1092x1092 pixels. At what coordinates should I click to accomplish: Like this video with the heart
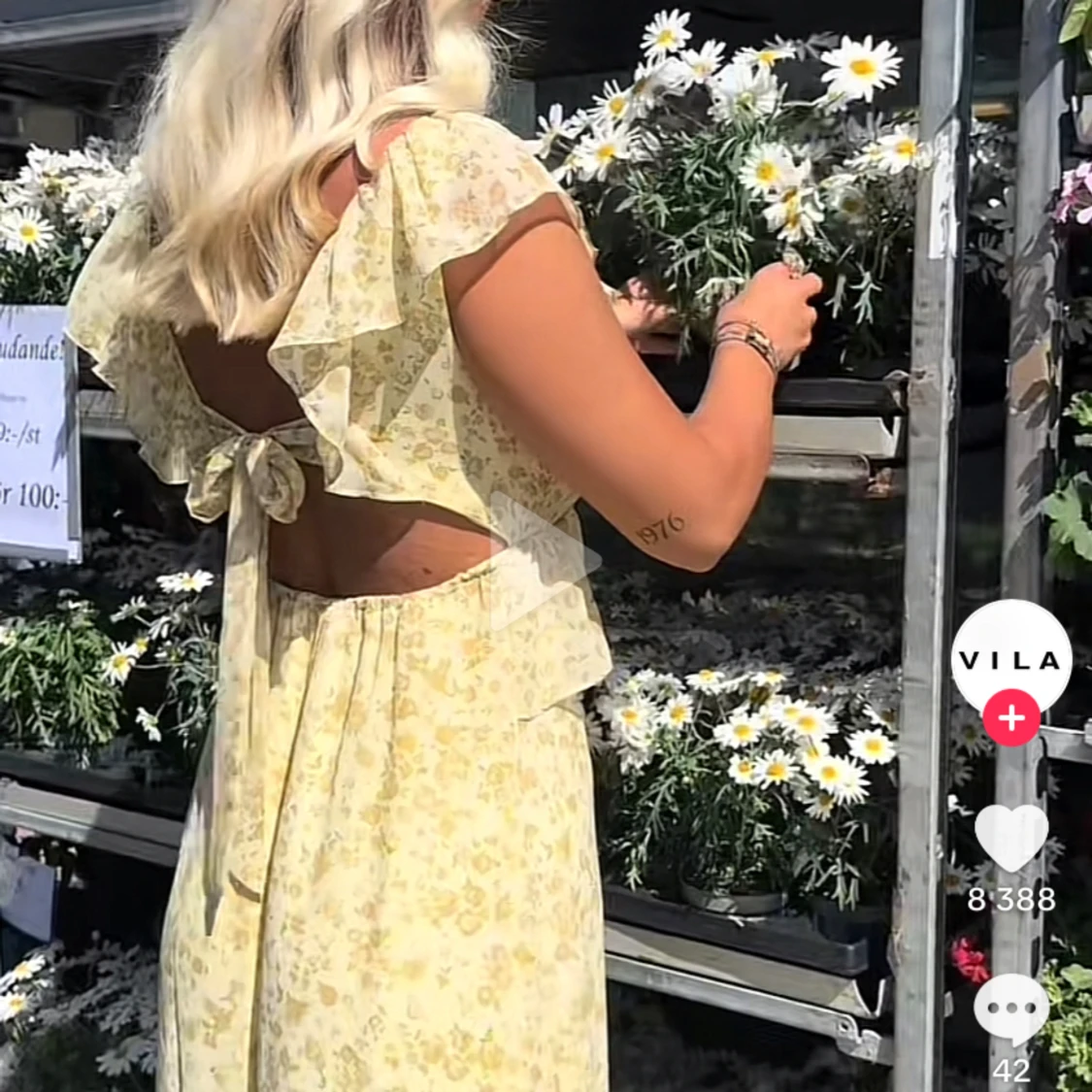1010,837
